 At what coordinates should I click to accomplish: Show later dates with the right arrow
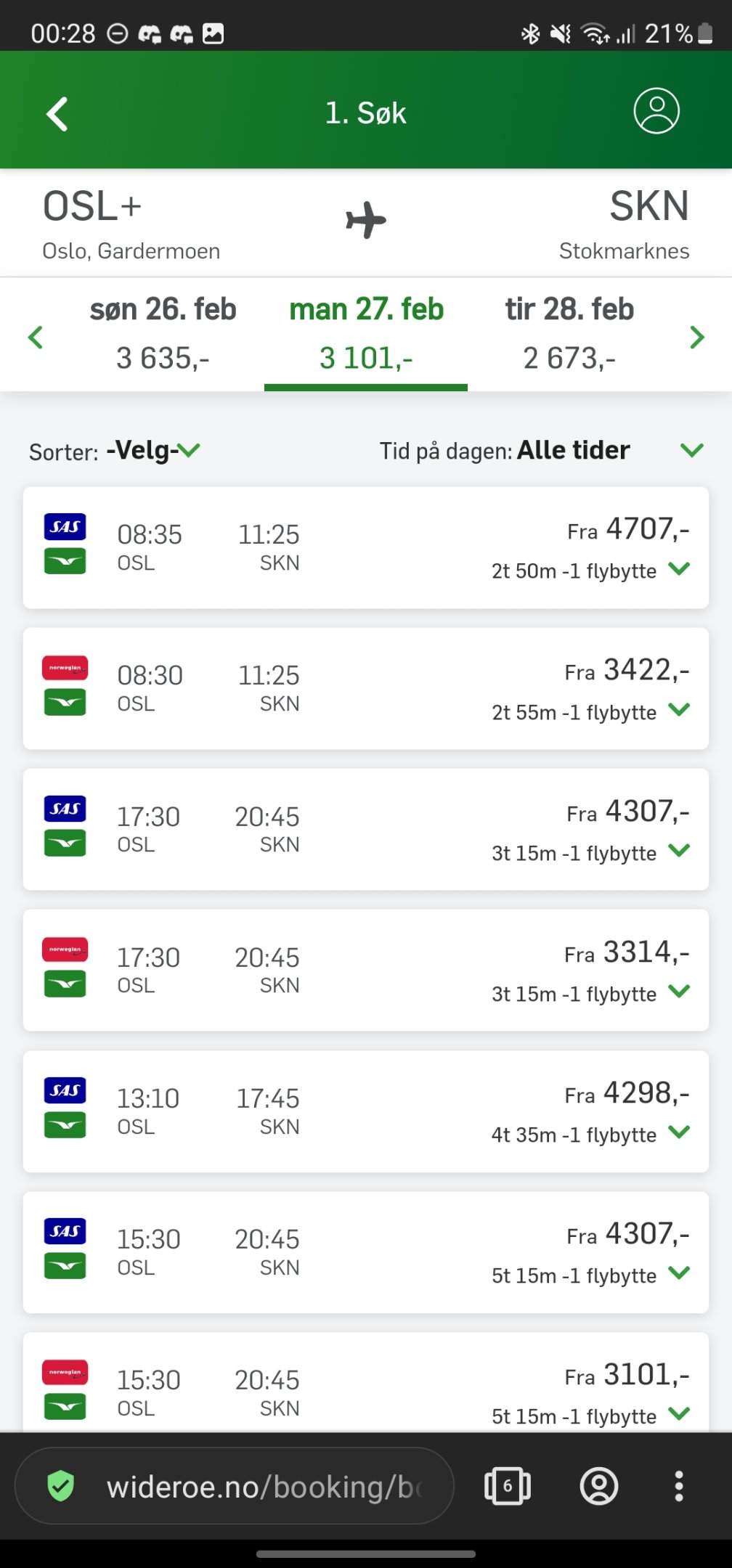click(697, 337)
